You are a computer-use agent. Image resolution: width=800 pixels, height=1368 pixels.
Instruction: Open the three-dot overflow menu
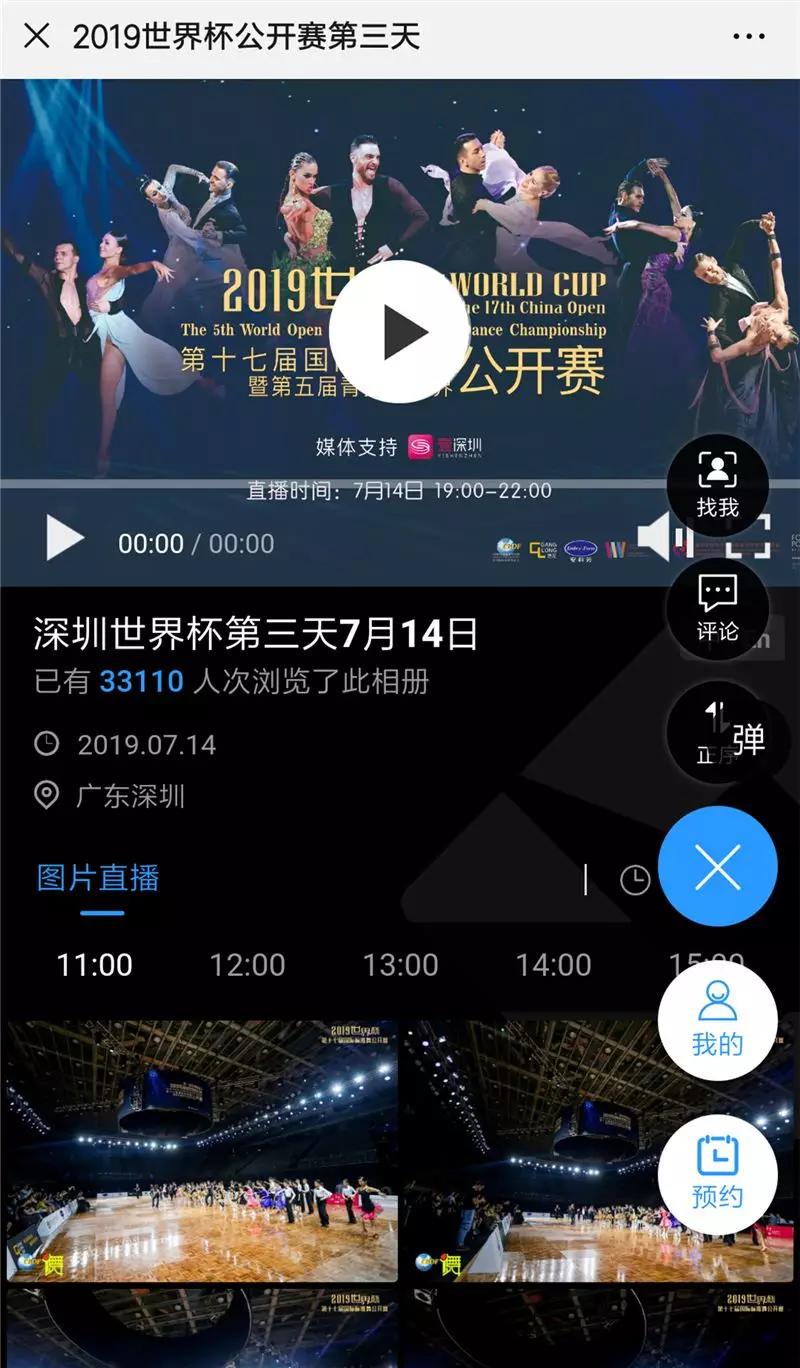point(748,37)
